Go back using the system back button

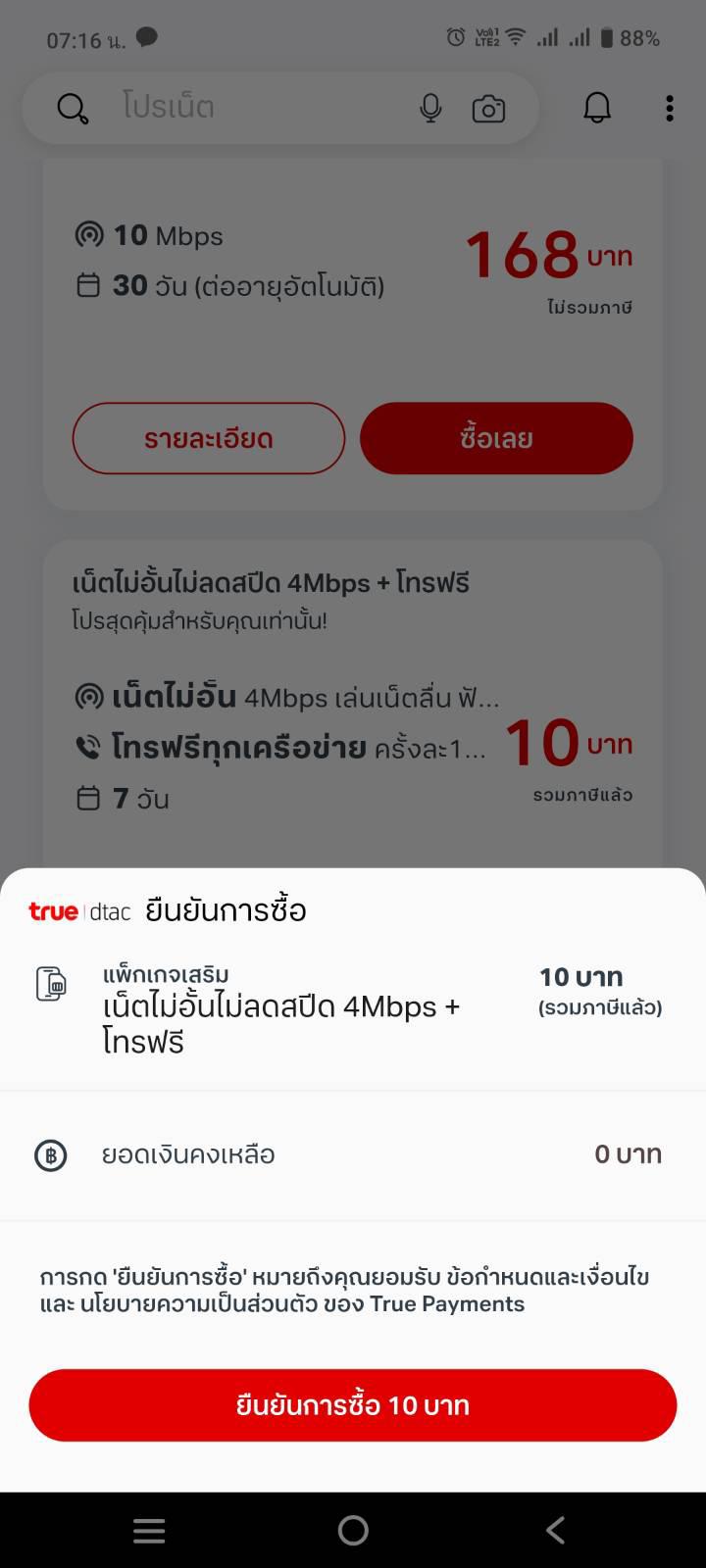click(556, 1530)
